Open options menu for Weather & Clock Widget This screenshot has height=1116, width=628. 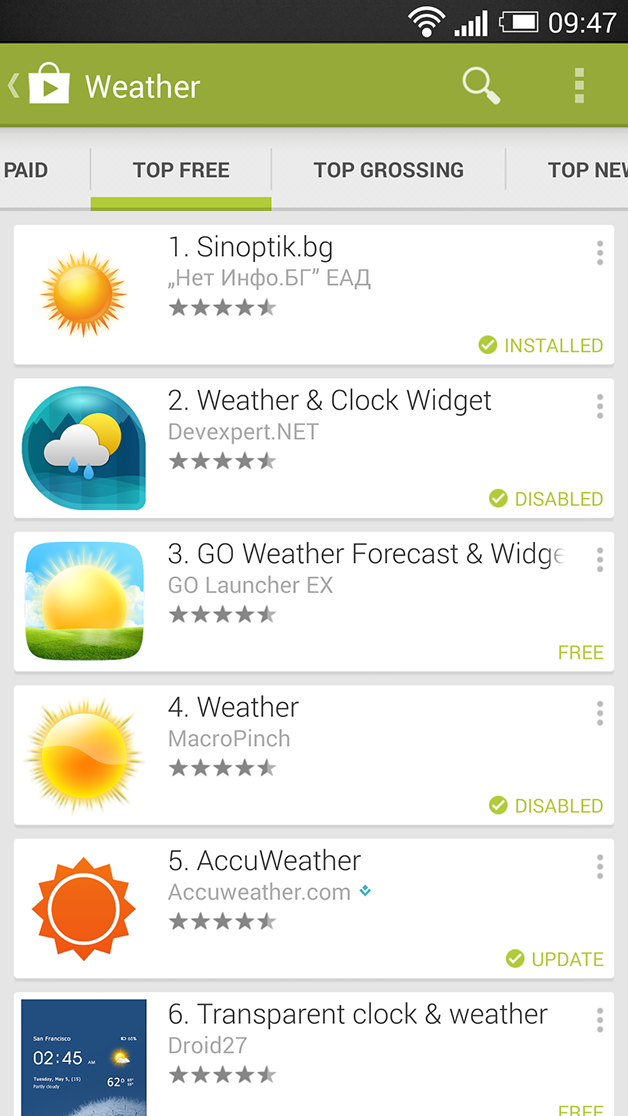[x=600, y=406]
